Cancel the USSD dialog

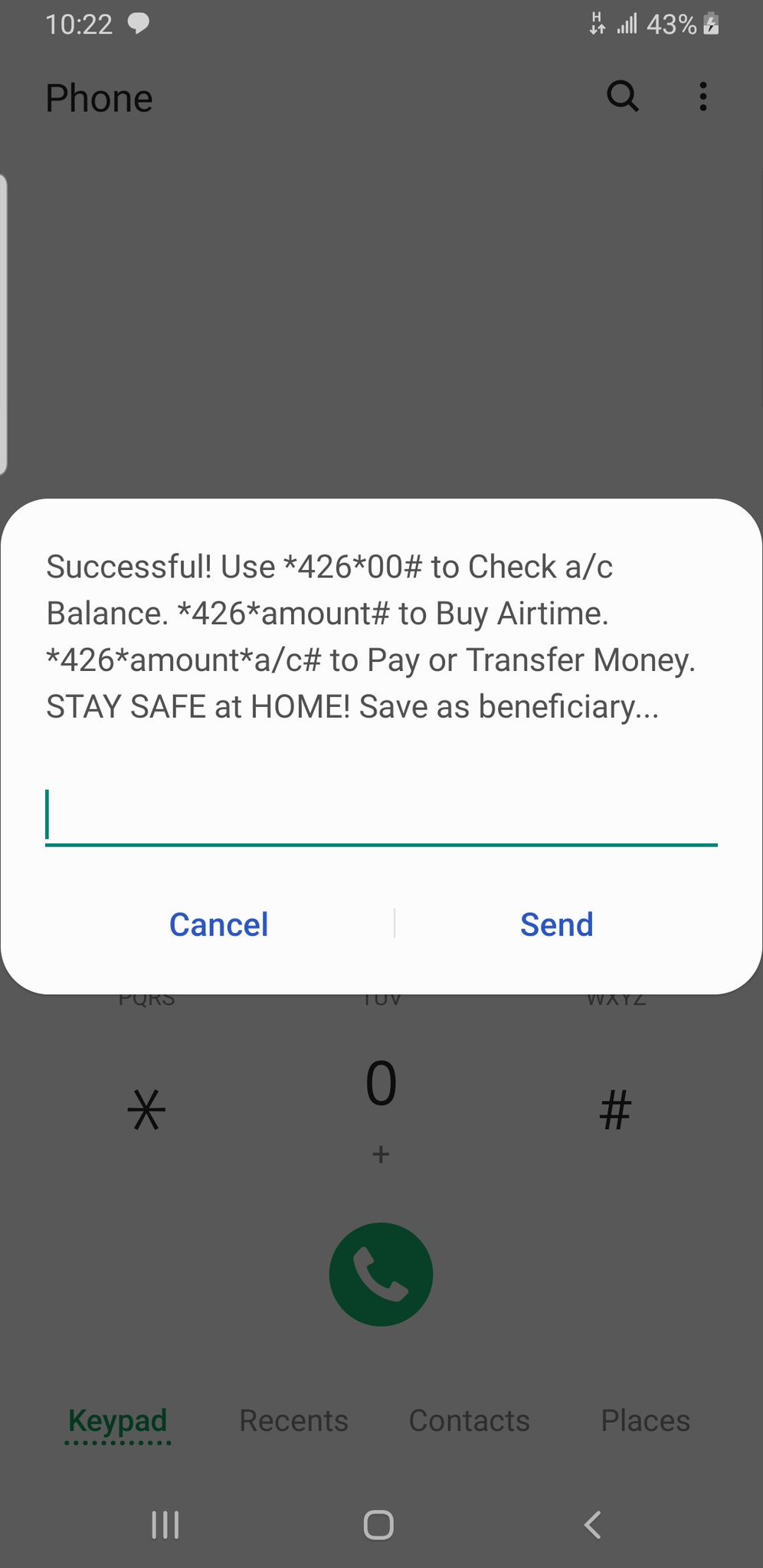pyautogui.click(x=218, y=925)
